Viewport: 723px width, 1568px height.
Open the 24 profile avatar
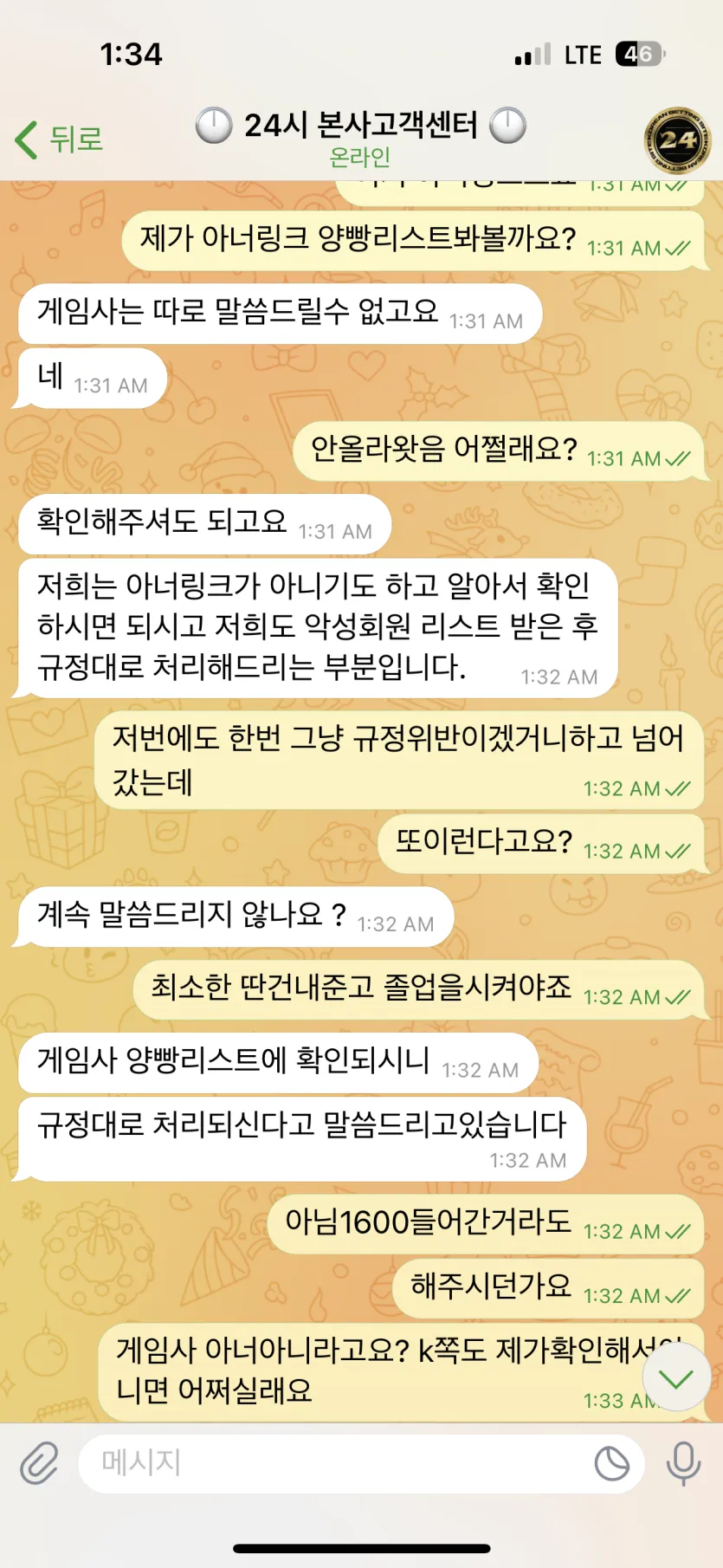(677, 140)
